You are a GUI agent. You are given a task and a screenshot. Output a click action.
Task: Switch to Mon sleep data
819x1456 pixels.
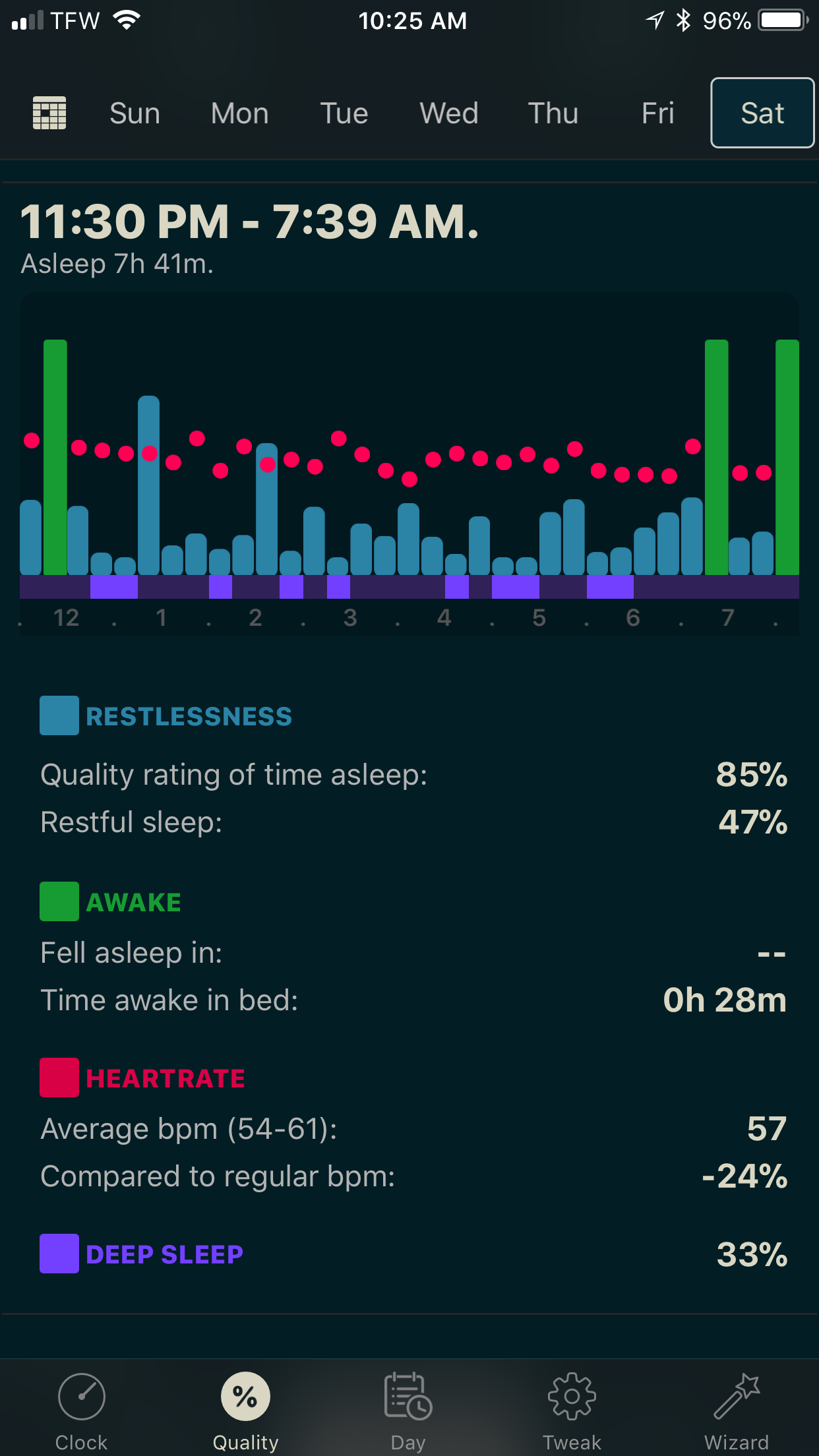pos(239,113)
